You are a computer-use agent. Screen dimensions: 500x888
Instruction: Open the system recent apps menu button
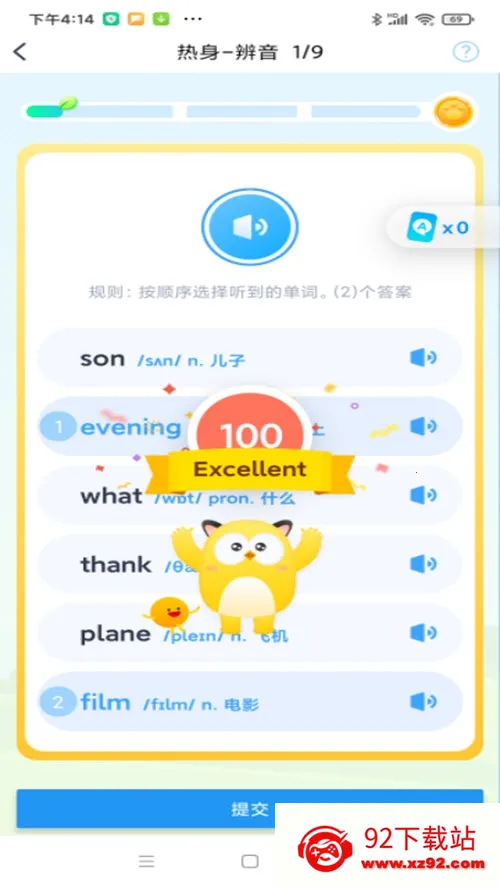(147, 861)
